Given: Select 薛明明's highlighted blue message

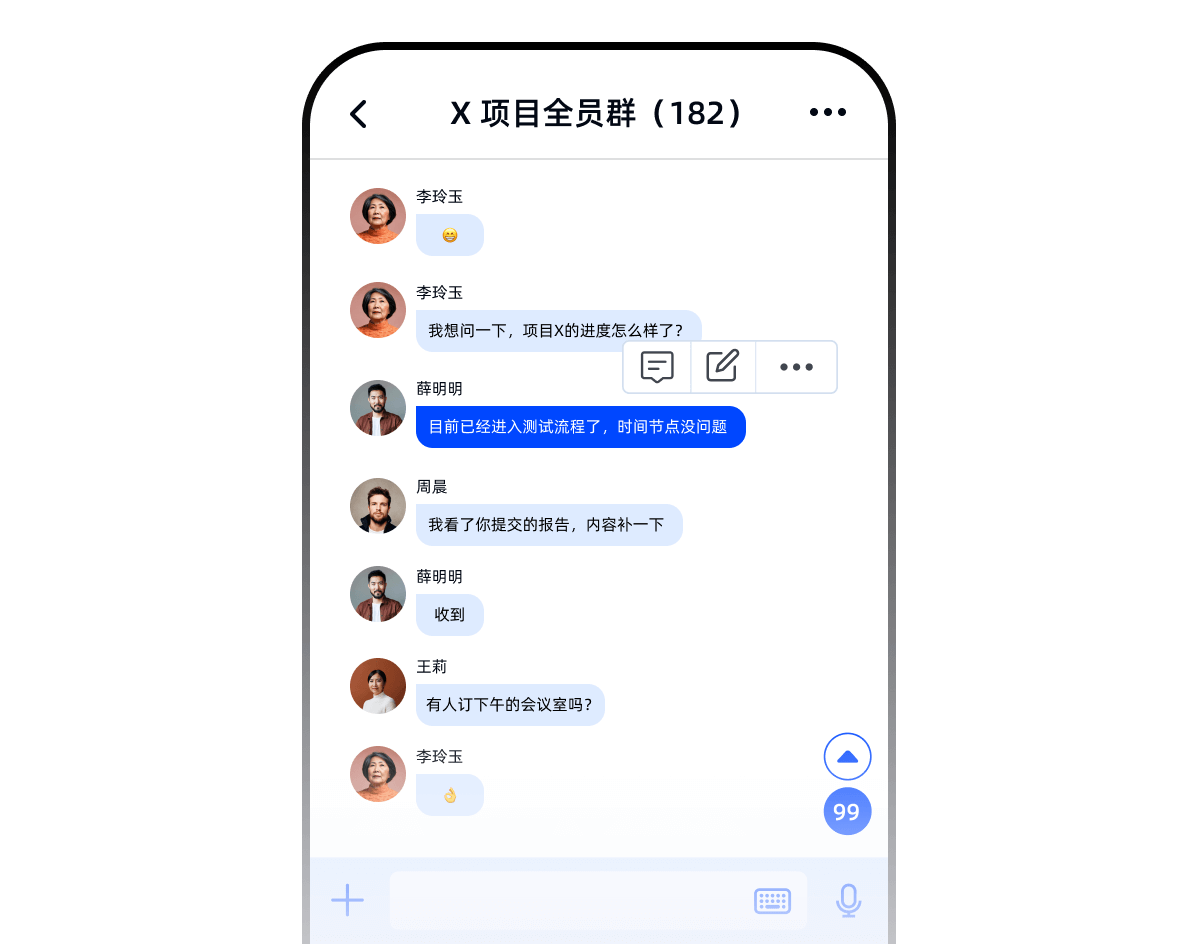Looking at the screenshot, I should (x=580, y=427).
